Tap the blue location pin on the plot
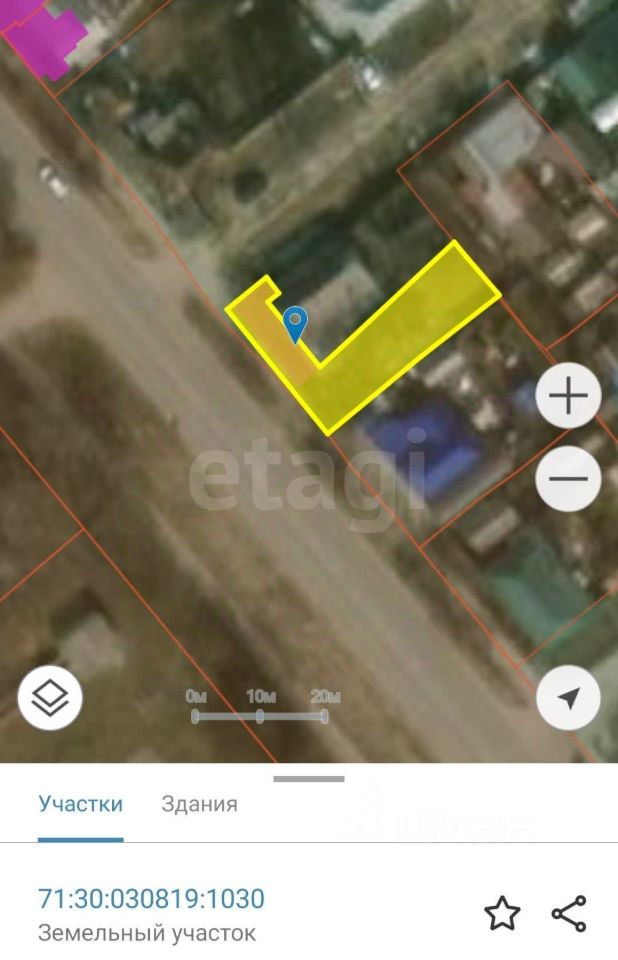Viewport: 618px width, 960px height. click(295, 324)
